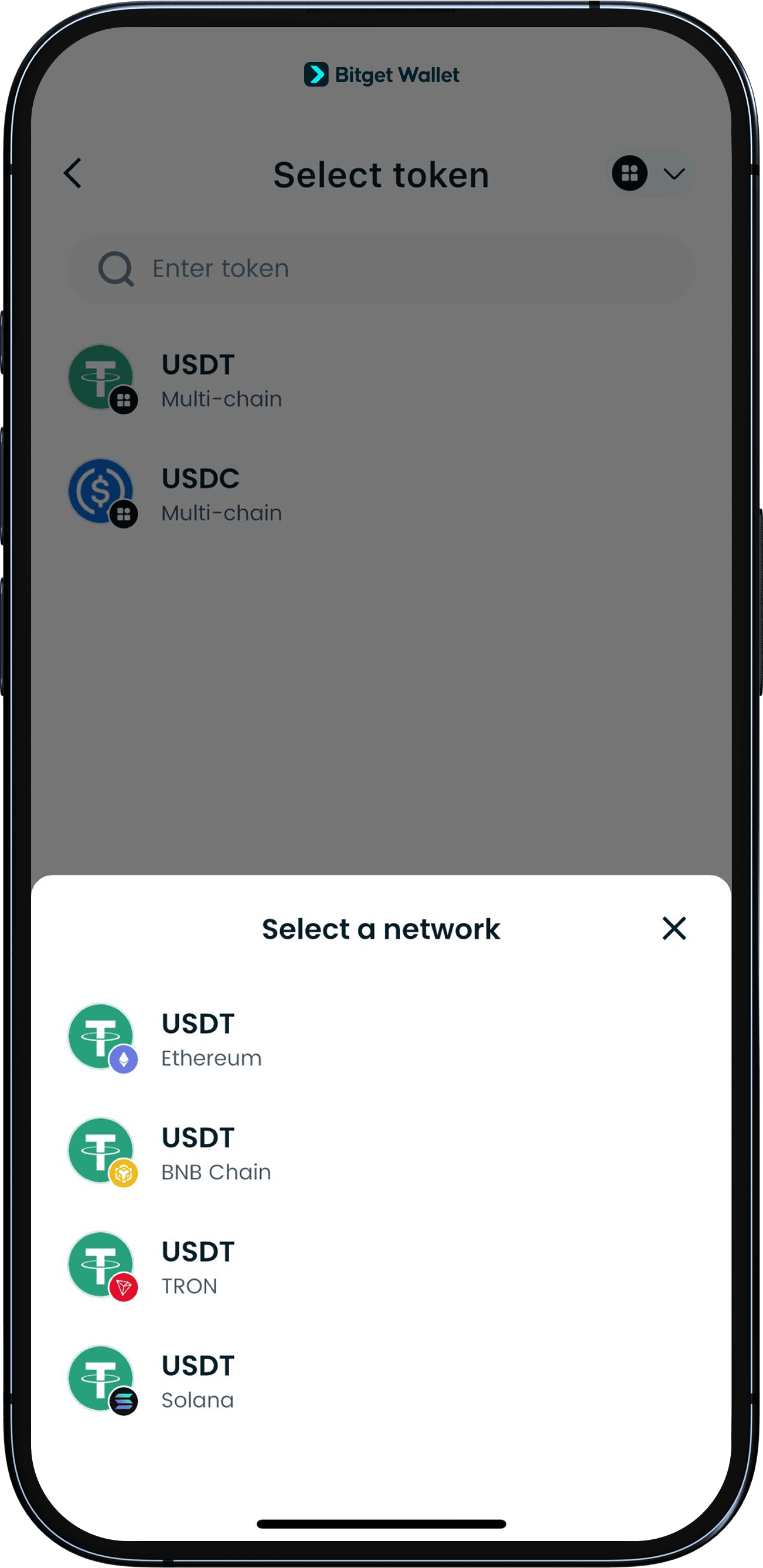
Task: Tap the multi-chain badge on USDT
Action: click(124, 402)
